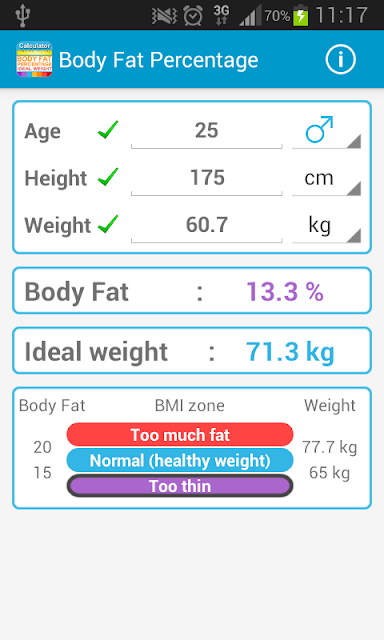Change the height unit from cm

click(326, 178)
